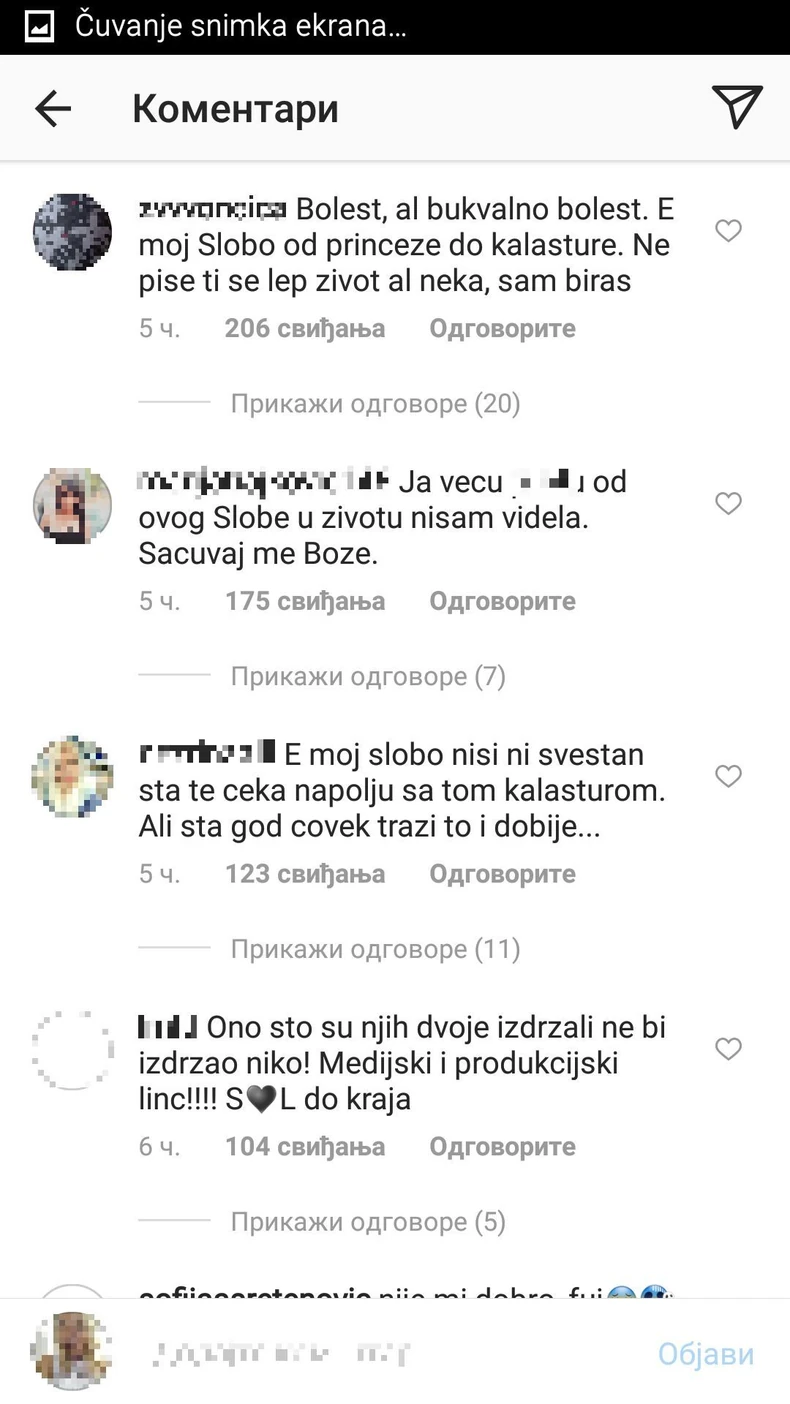Open the direct share paper plane icon

tap(737, 107)
